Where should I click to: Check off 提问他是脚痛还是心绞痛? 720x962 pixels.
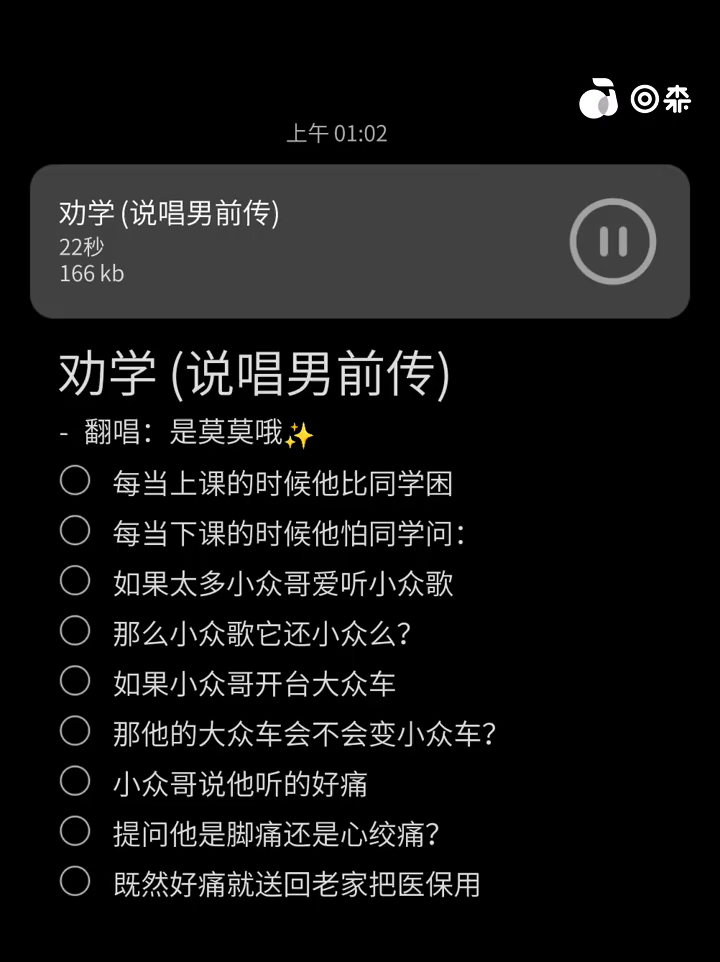click(75, 831)
